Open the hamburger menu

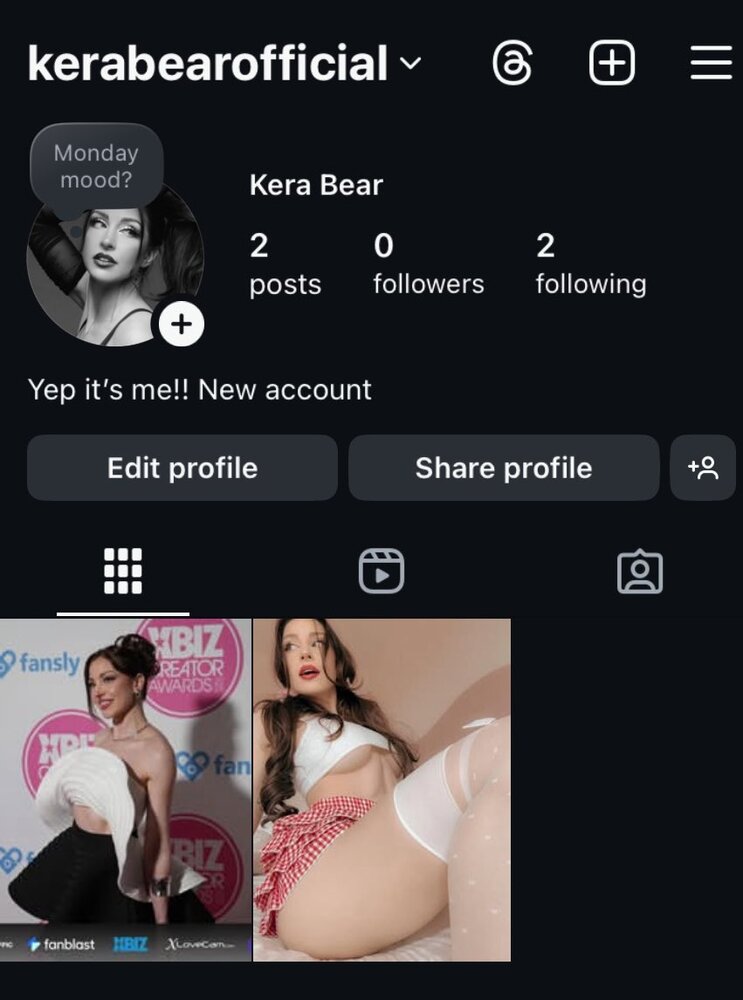tap(710, 64)
